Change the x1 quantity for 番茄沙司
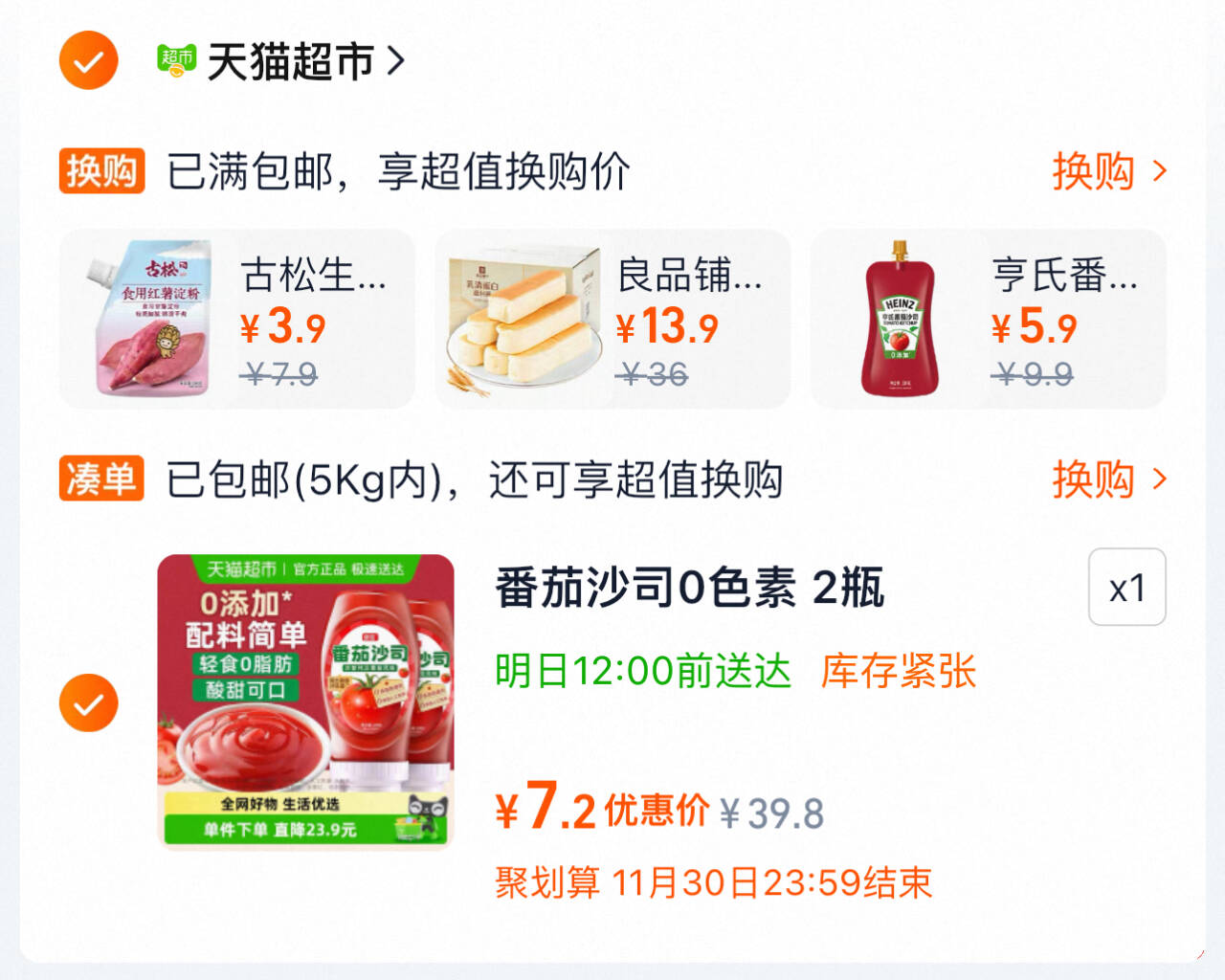 coord(1127,587)
